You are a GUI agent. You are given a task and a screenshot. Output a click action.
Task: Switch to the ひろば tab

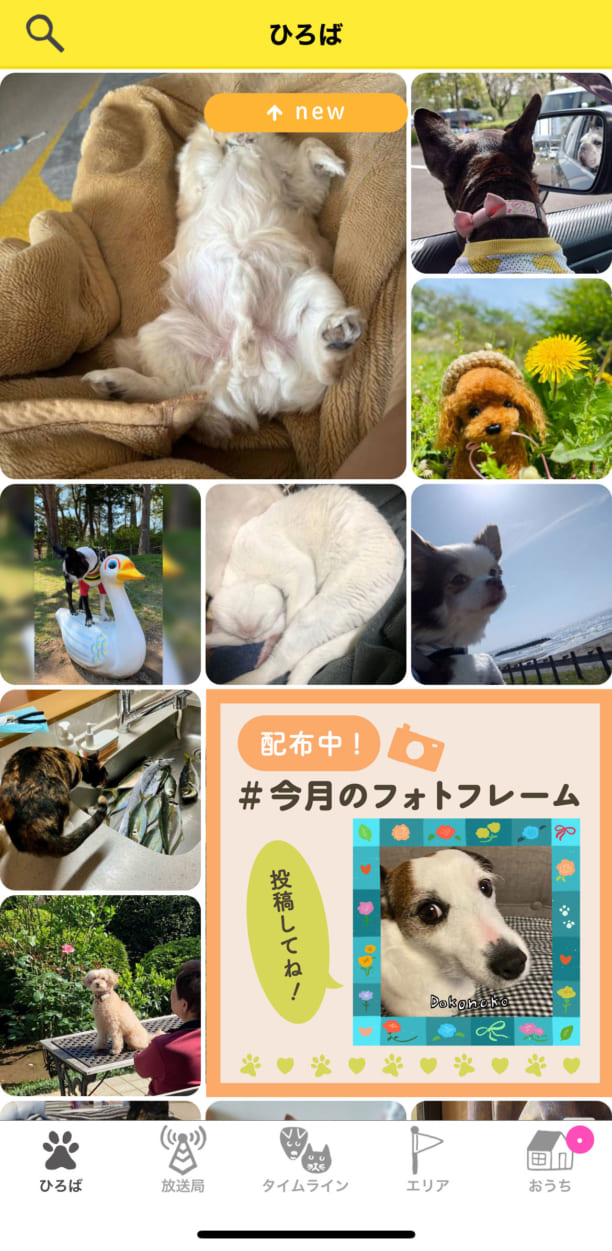click(x=61, y=1160)
